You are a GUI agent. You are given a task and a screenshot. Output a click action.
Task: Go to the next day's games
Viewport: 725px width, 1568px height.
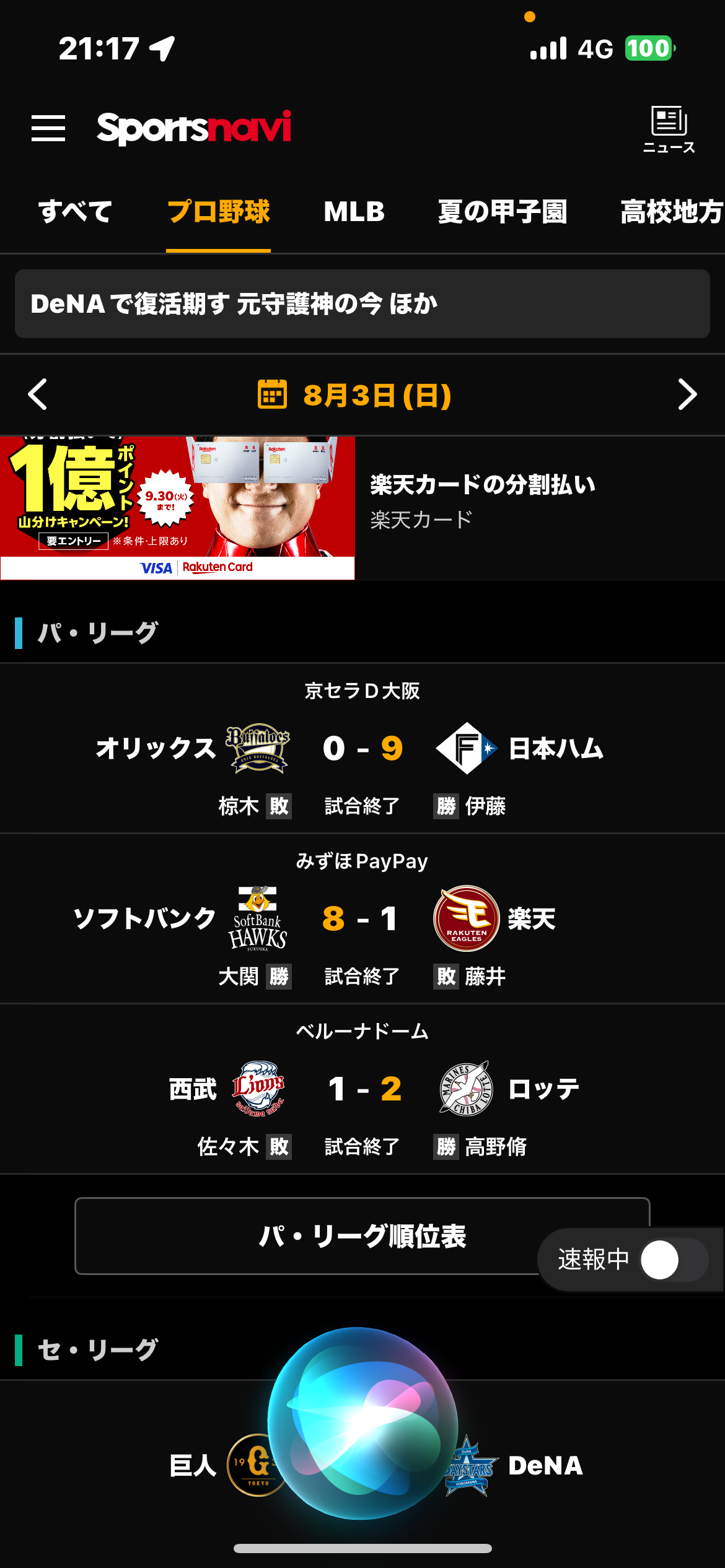[687, 394]
